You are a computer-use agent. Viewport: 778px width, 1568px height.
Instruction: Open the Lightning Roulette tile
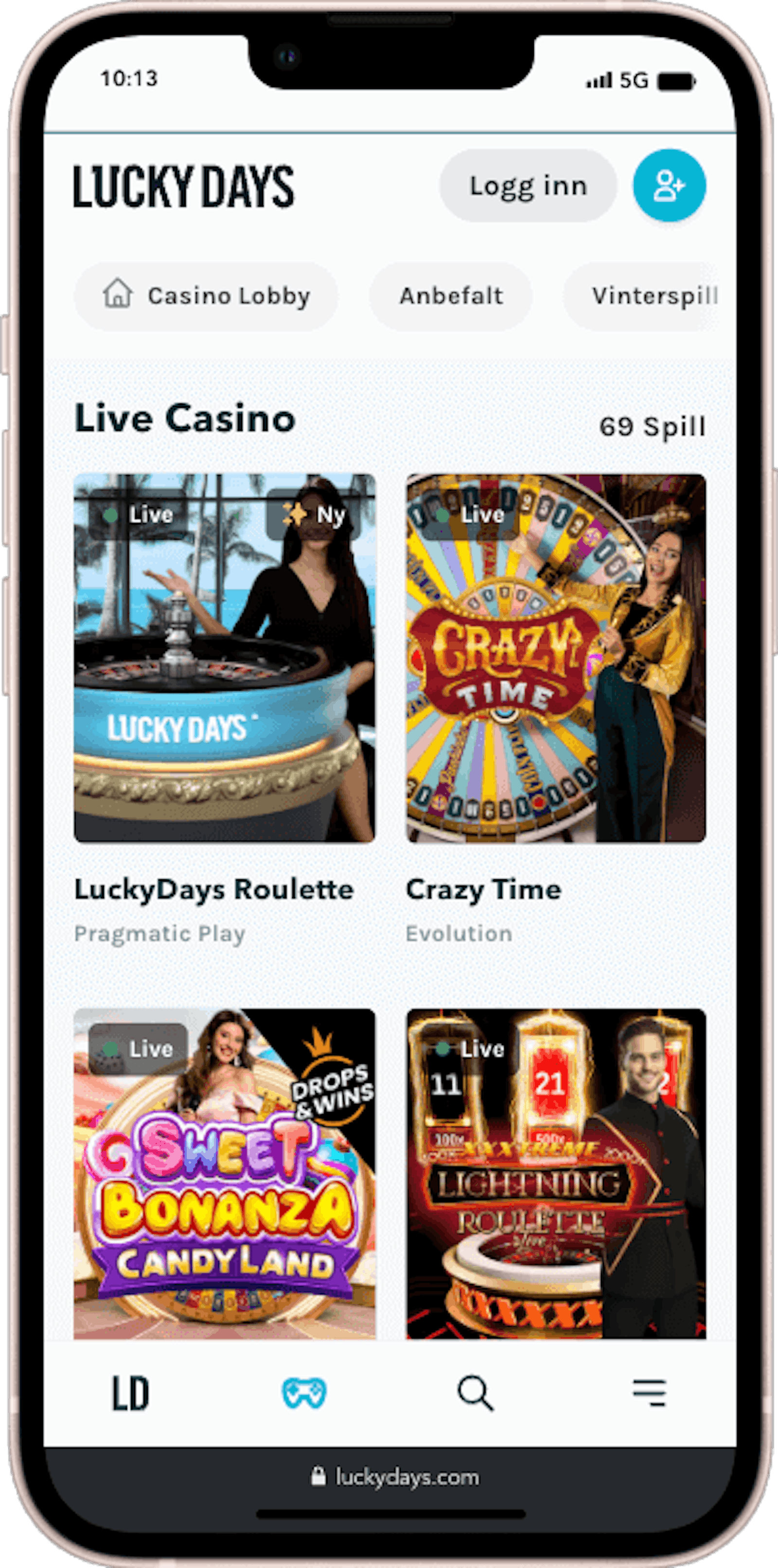(x=556, y=1173)
